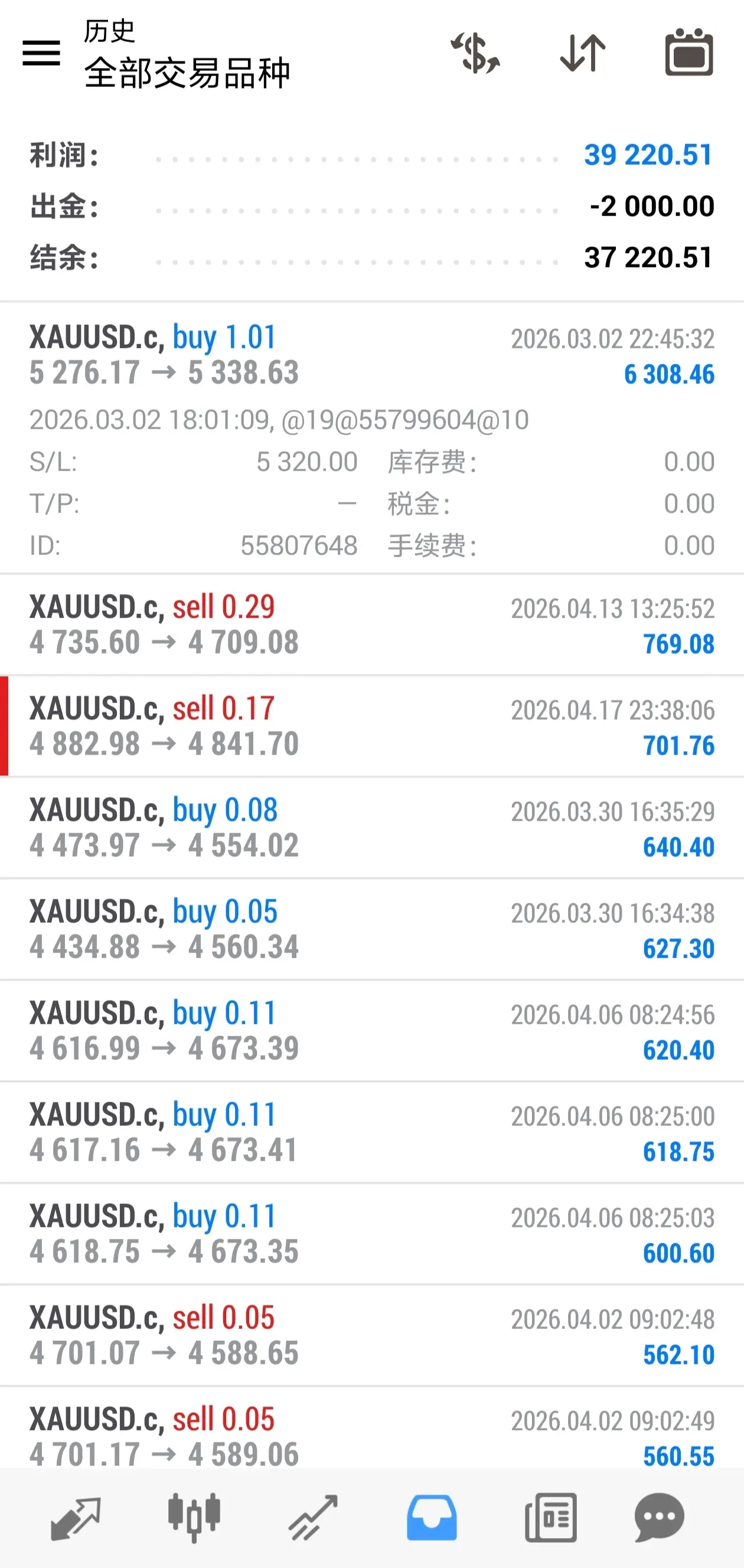Collapse the buy 1.01 trade details
This screenshot has width=744, height=1568.
pos(371,355)
